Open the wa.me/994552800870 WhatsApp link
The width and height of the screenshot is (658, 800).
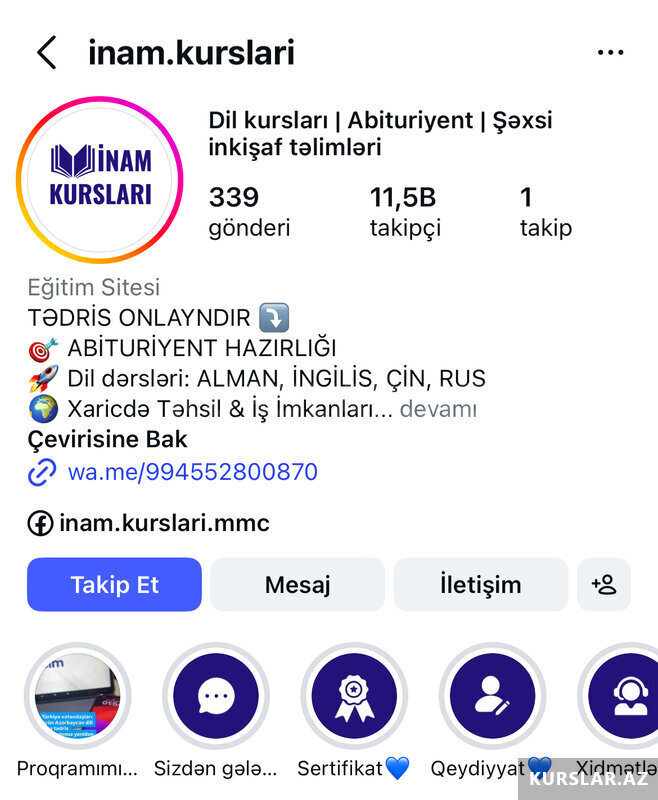coord(192,472)
